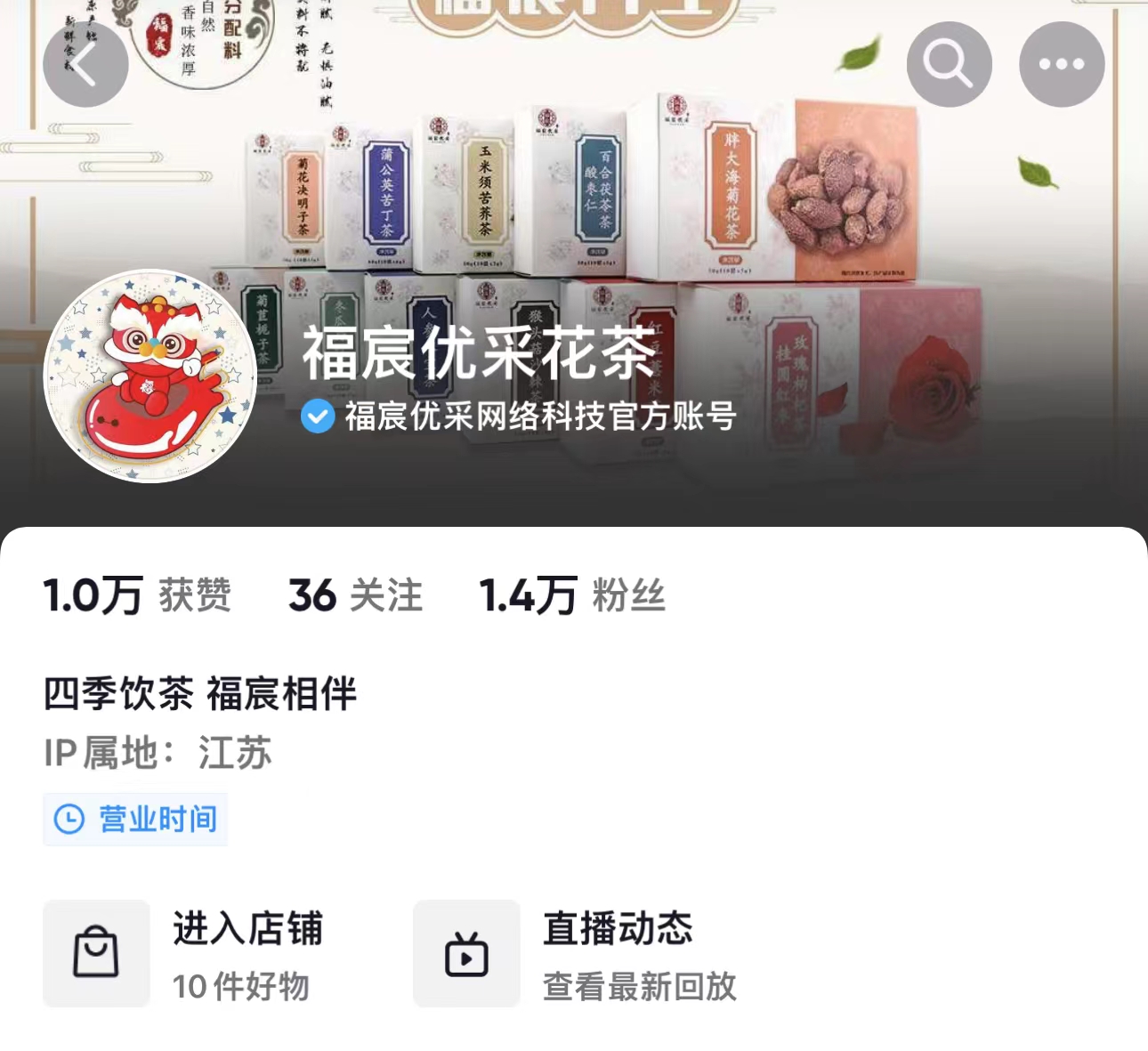This screenshot has width=1148, height=1051.
Task: Go back using the top-left arrow
Action: pos(85,65)
